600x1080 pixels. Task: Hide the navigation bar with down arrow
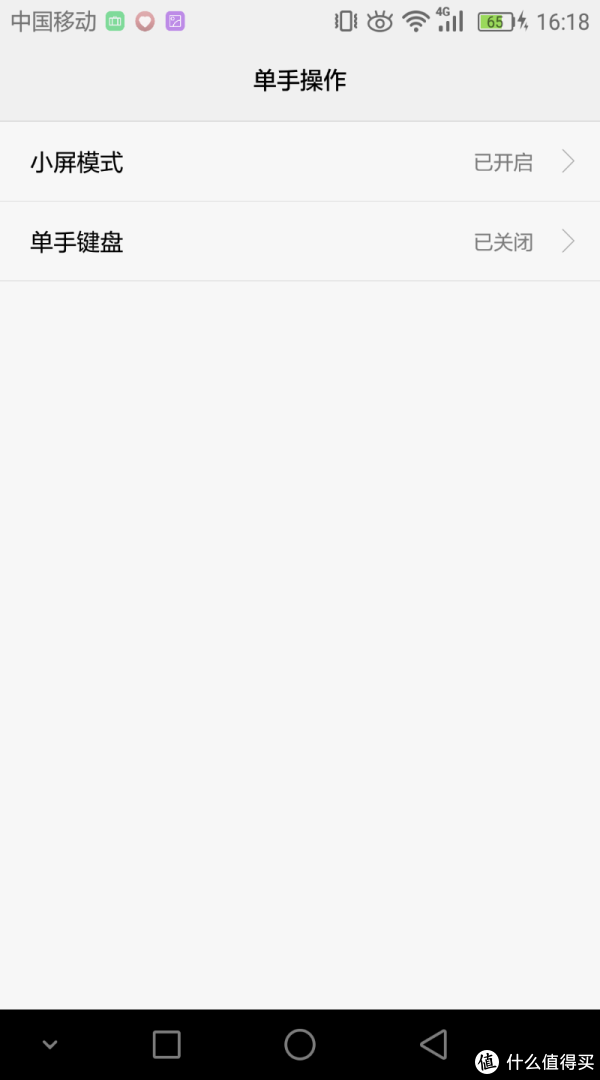50,1045
